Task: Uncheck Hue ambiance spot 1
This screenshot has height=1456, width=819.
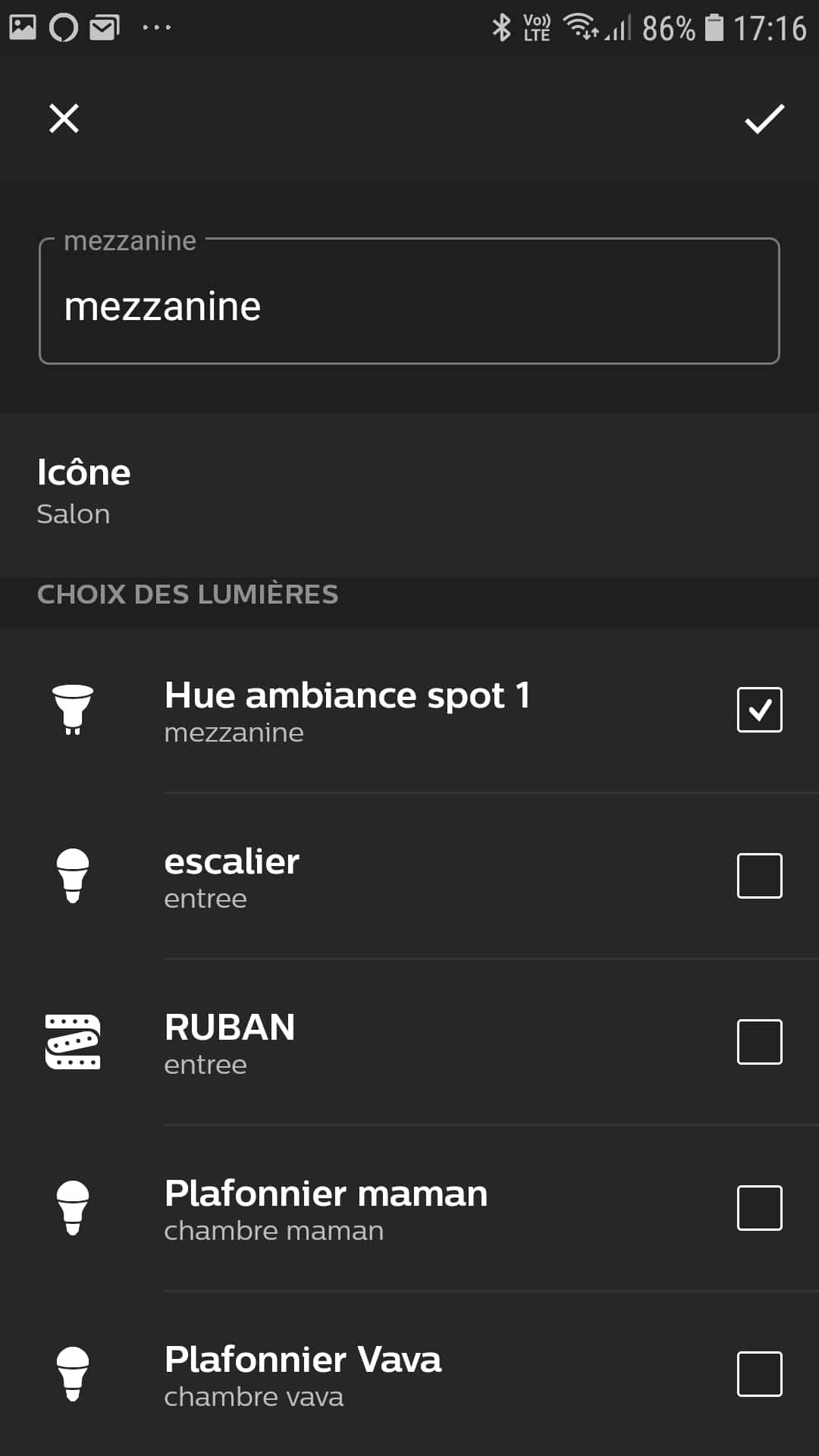Action: tap(759, 710)
